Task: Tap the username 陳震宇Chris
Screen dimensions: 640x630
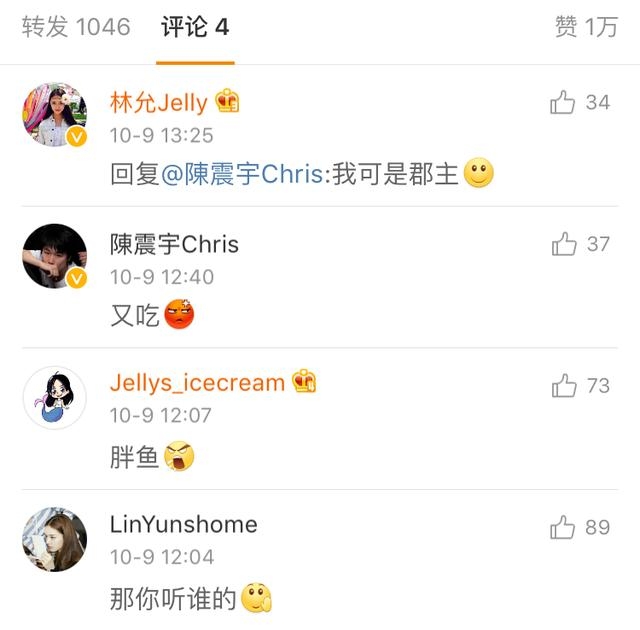Action: point(174,244)
